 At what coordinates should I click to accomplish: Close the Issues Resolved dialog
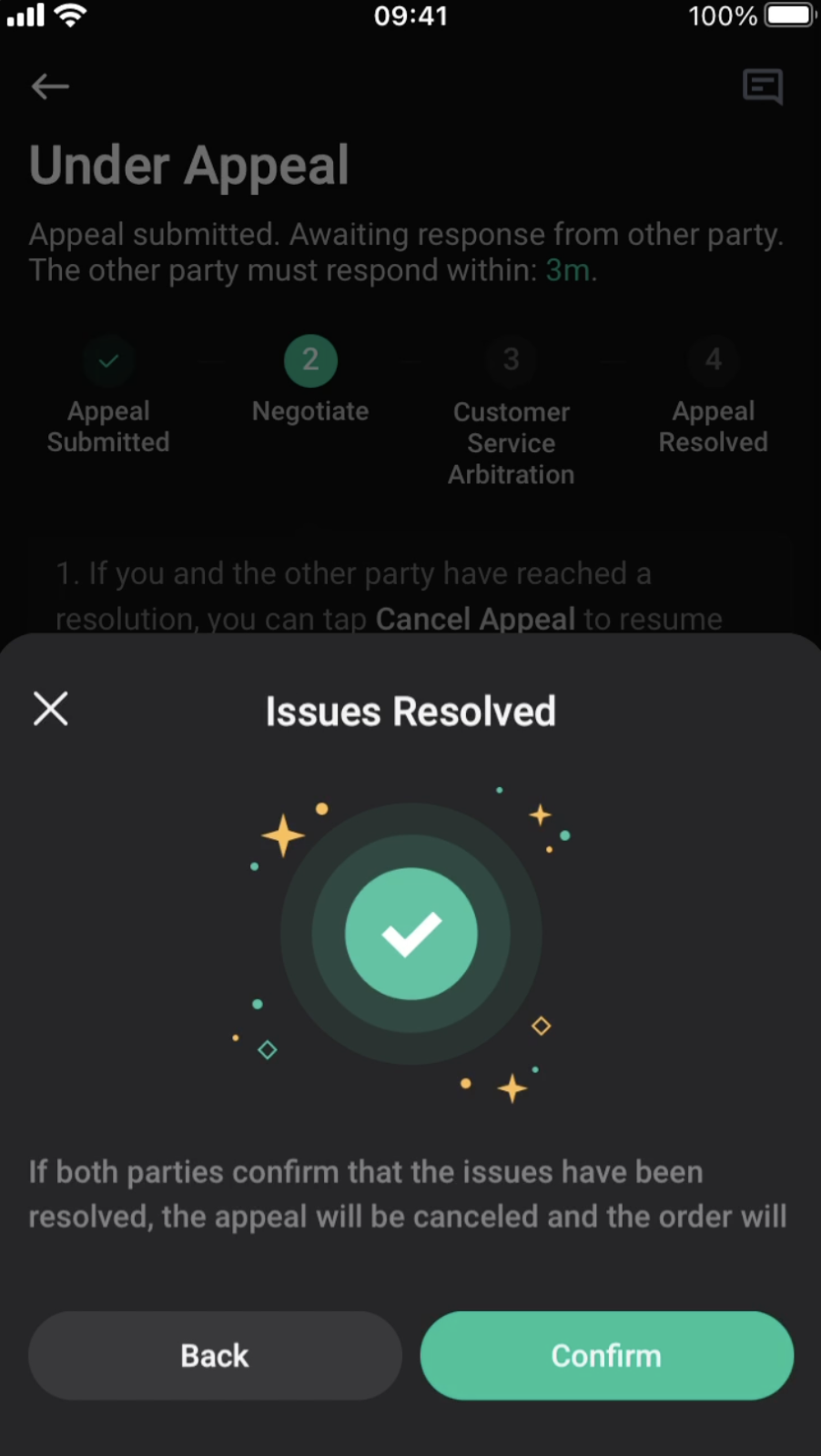click(51, 708)
